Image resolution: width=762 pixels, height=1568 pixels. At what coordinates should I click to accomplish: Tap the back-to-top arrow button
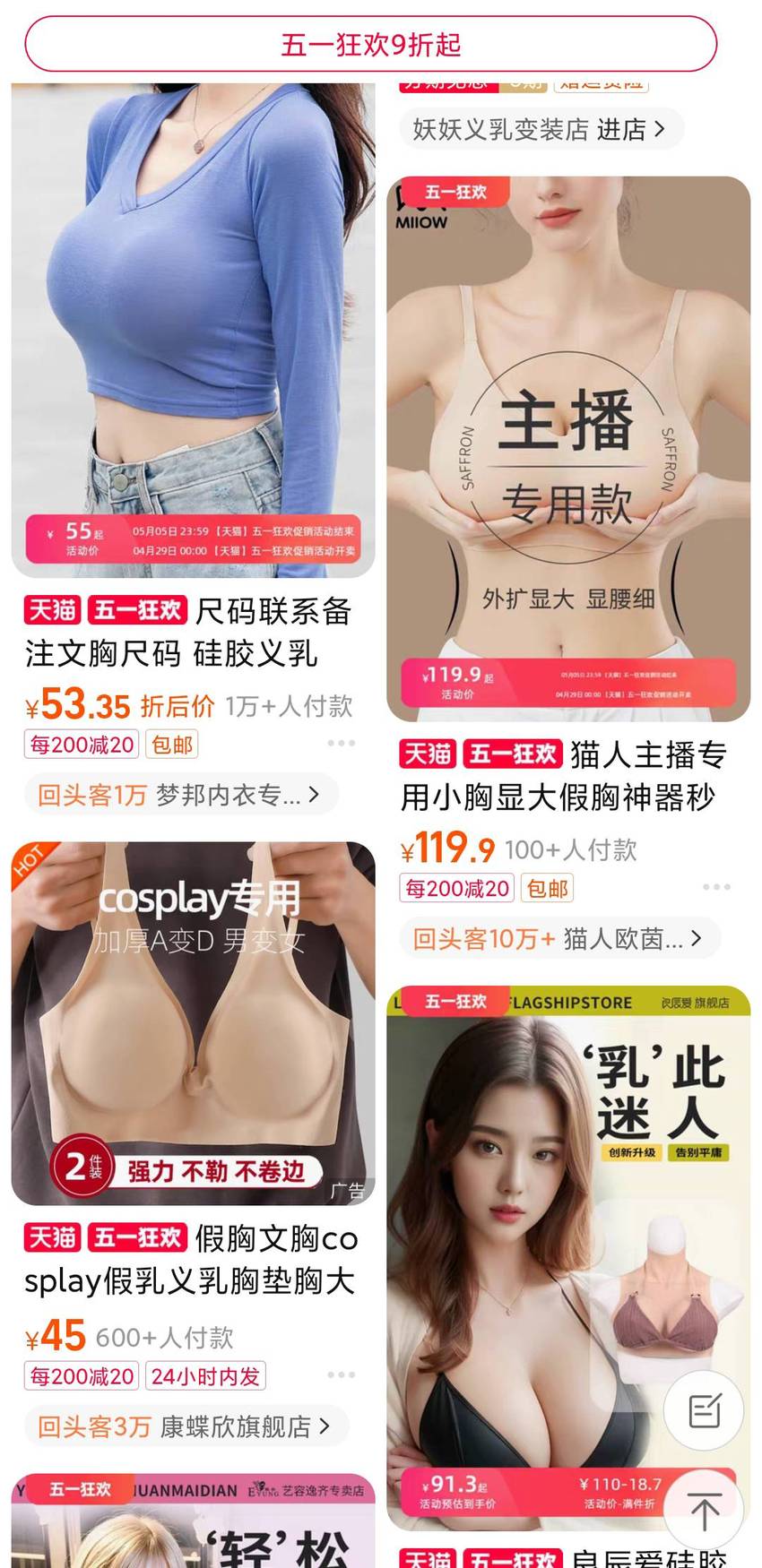705,1511
